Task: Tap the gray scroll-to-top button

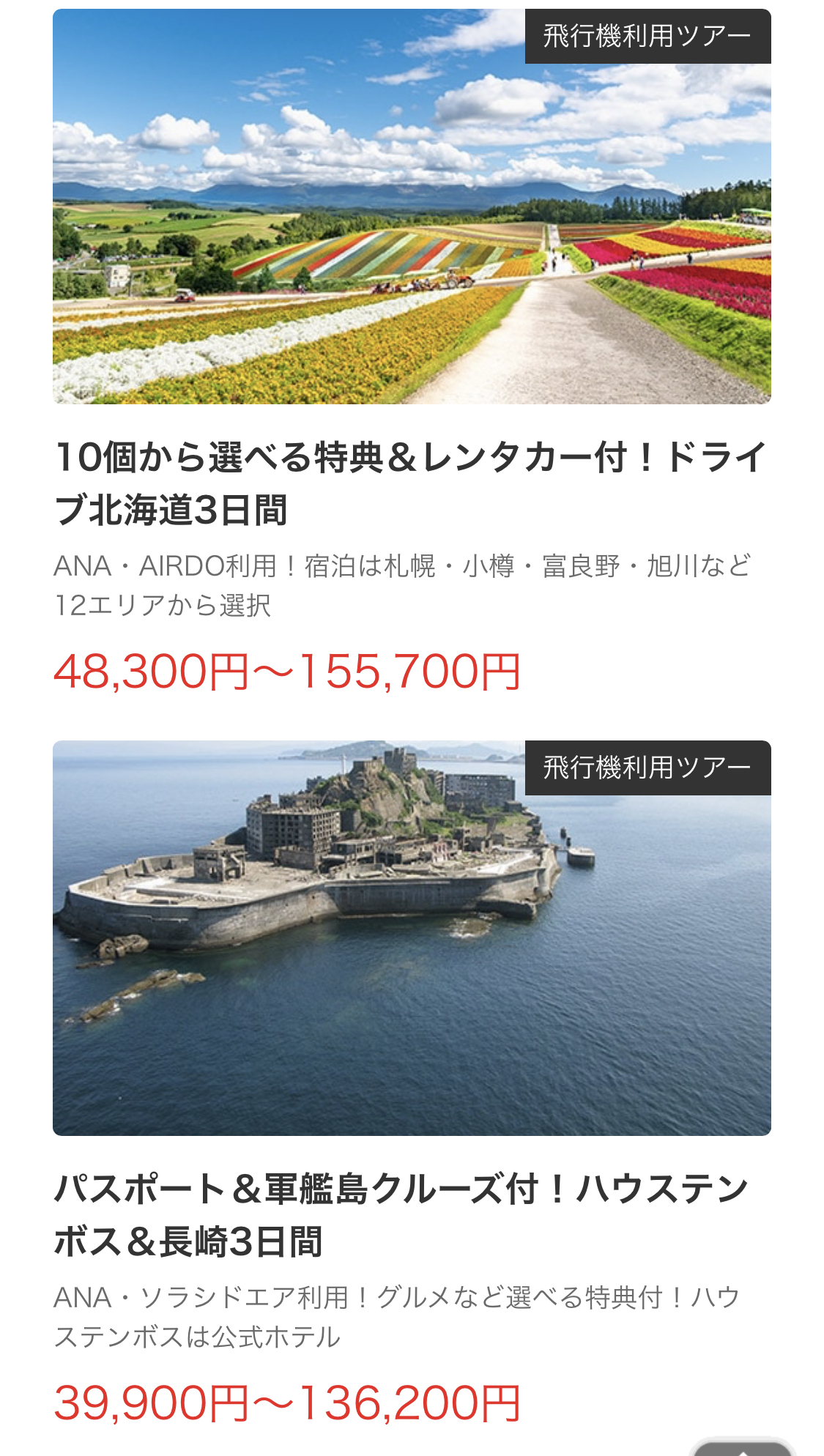Action: (742, 1447)
